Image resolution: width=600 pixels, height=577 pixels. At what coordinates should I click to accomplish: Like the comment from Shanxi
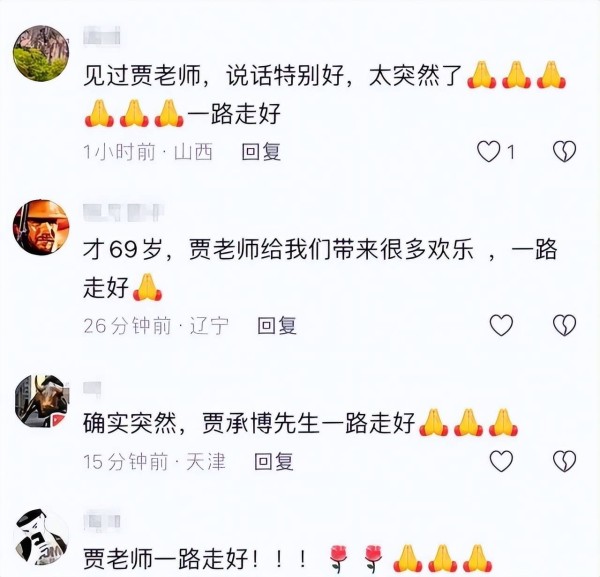(x=489, y=152)
